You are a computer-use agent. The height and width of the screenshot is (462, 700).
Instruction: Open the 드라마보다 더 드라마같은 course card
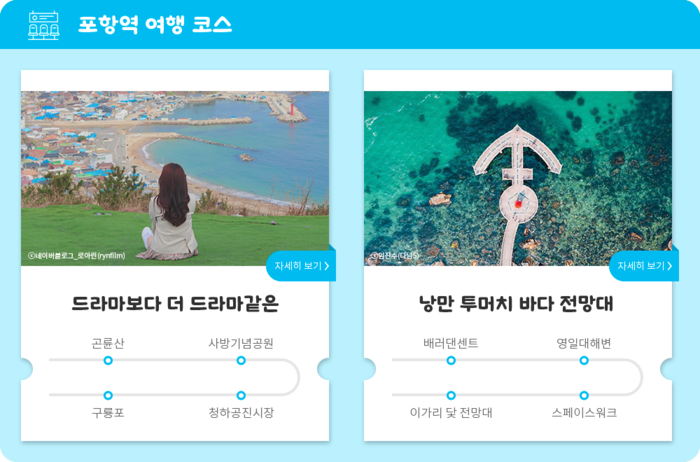click(x=175, y=304)
